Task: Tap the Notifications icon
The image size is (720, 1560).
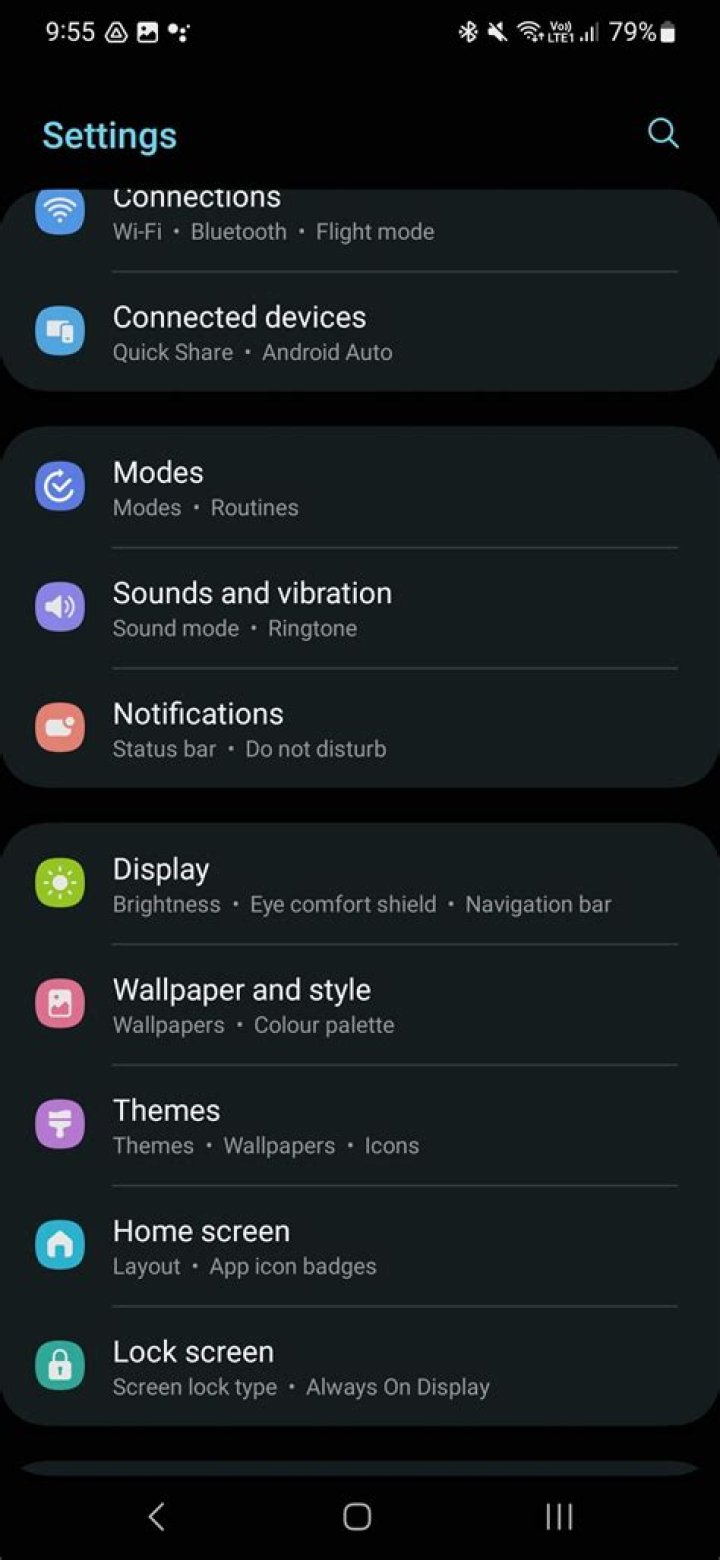Action: [x=59, y=727]
